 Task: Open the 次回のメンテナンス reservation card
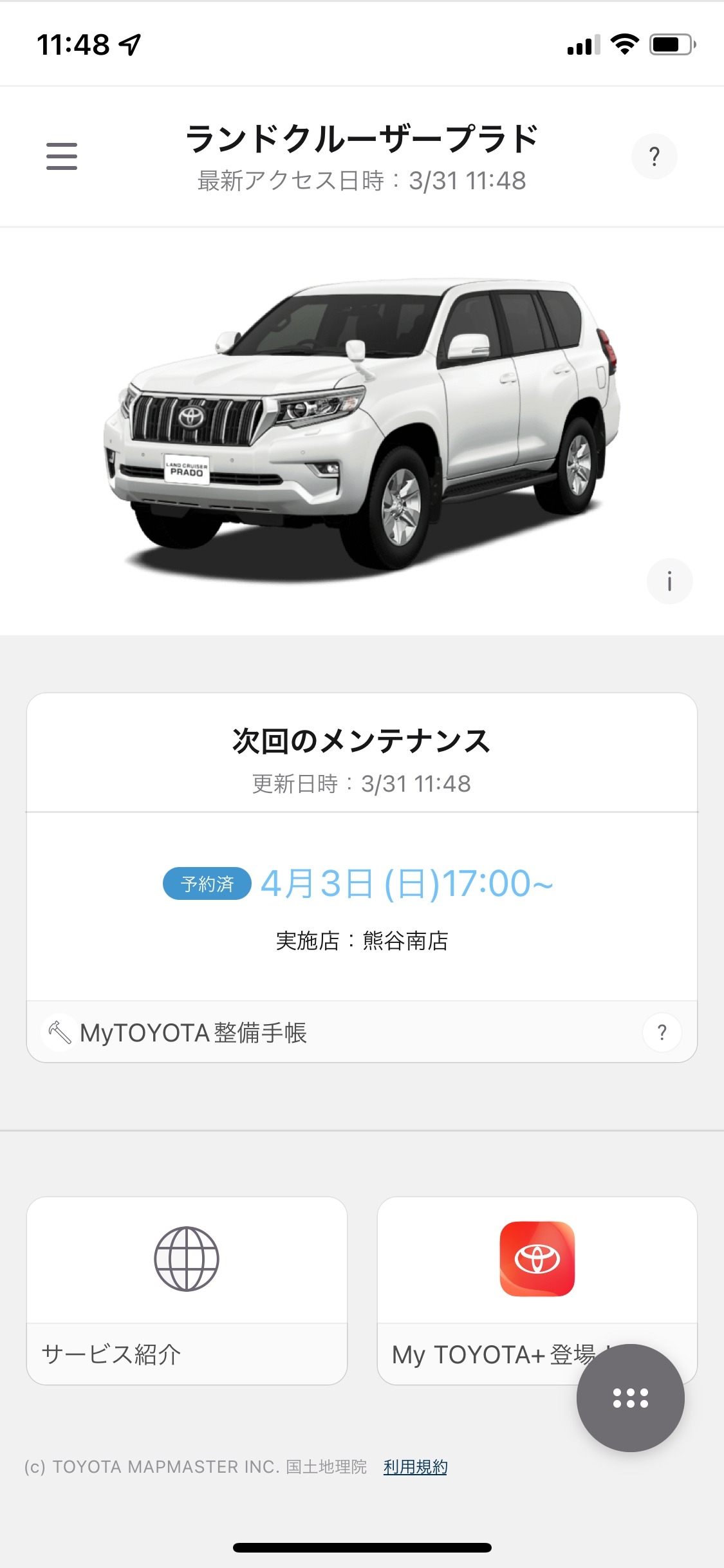pyautogui.click(x=362, y=901)
